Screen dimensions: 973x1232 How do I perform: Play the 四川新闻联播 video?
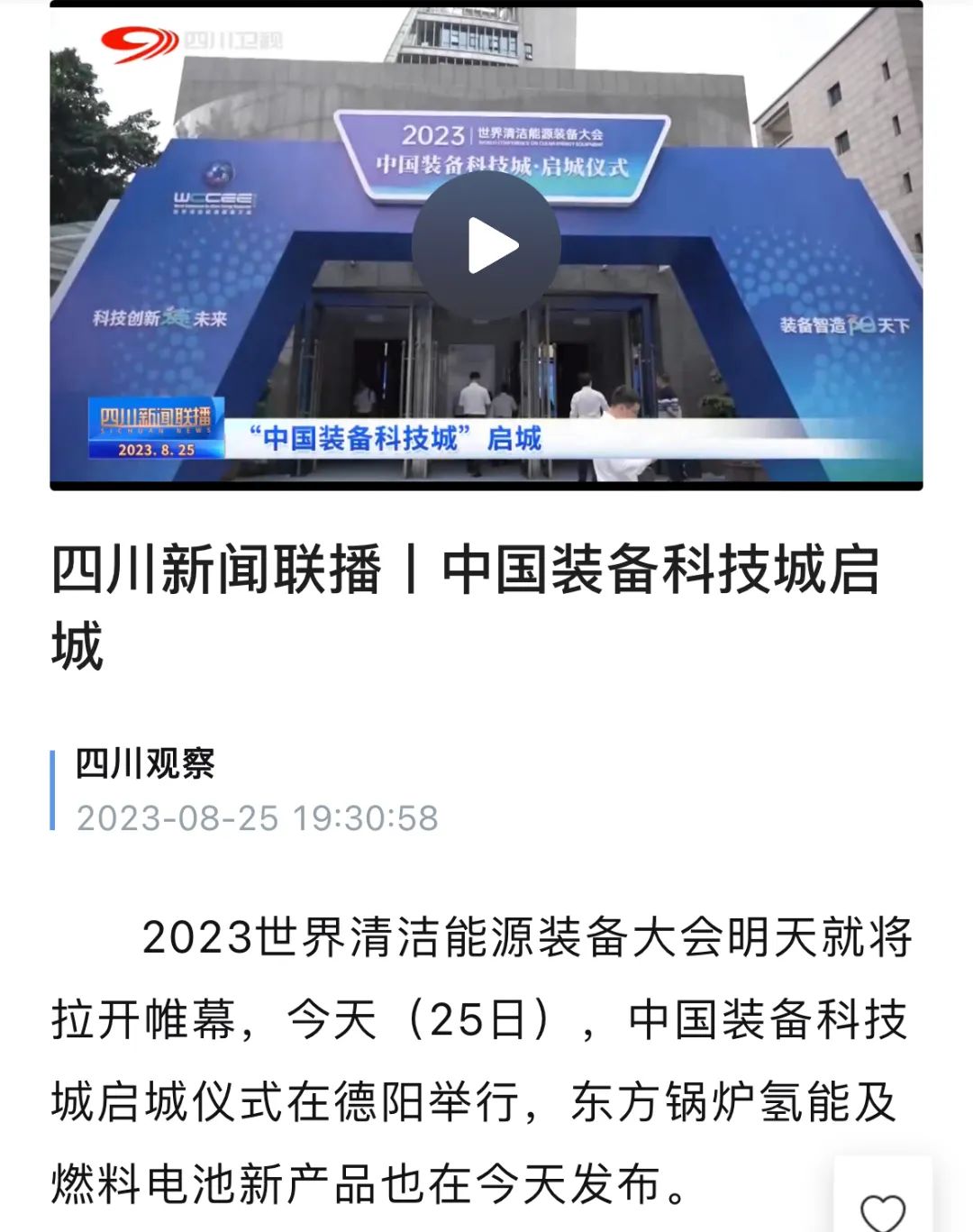(486, 245)
